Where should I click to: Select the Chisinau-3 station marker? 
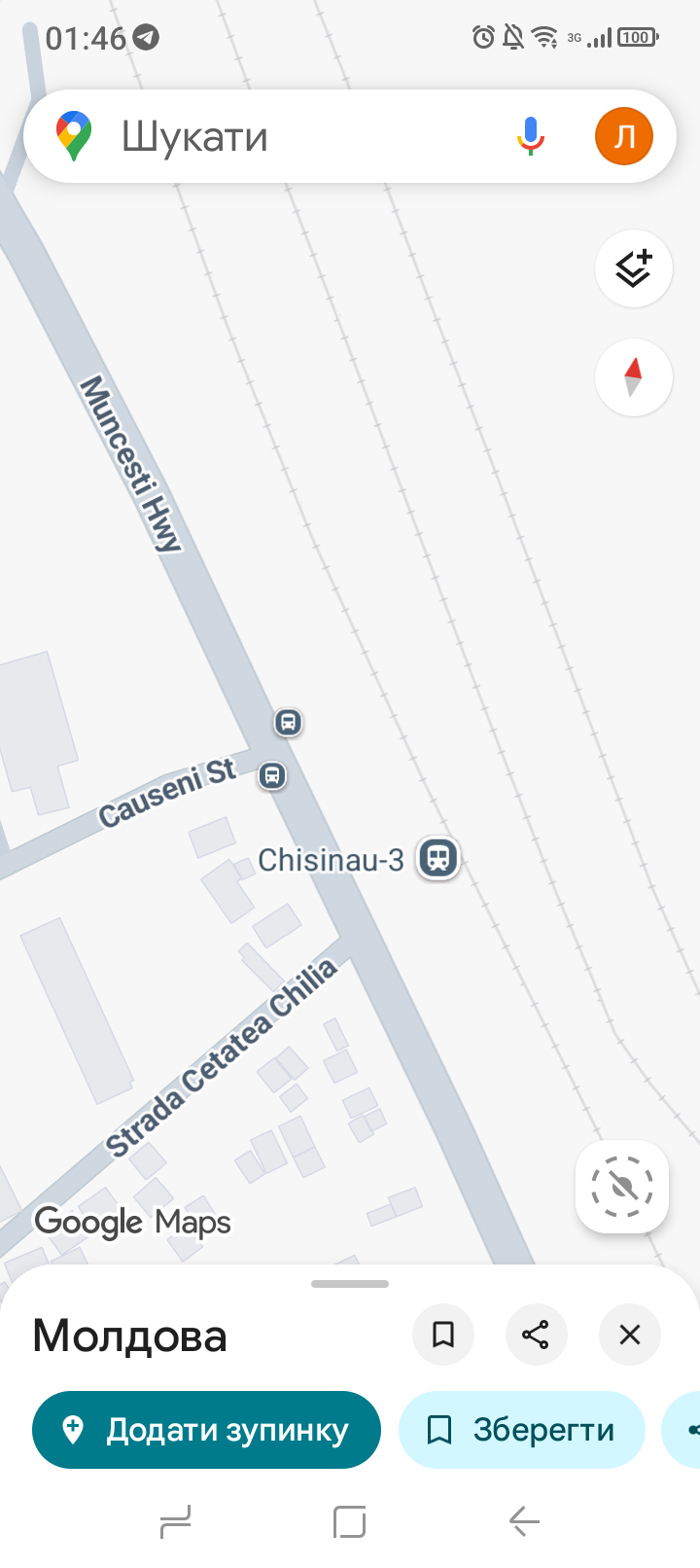point(438,858)
